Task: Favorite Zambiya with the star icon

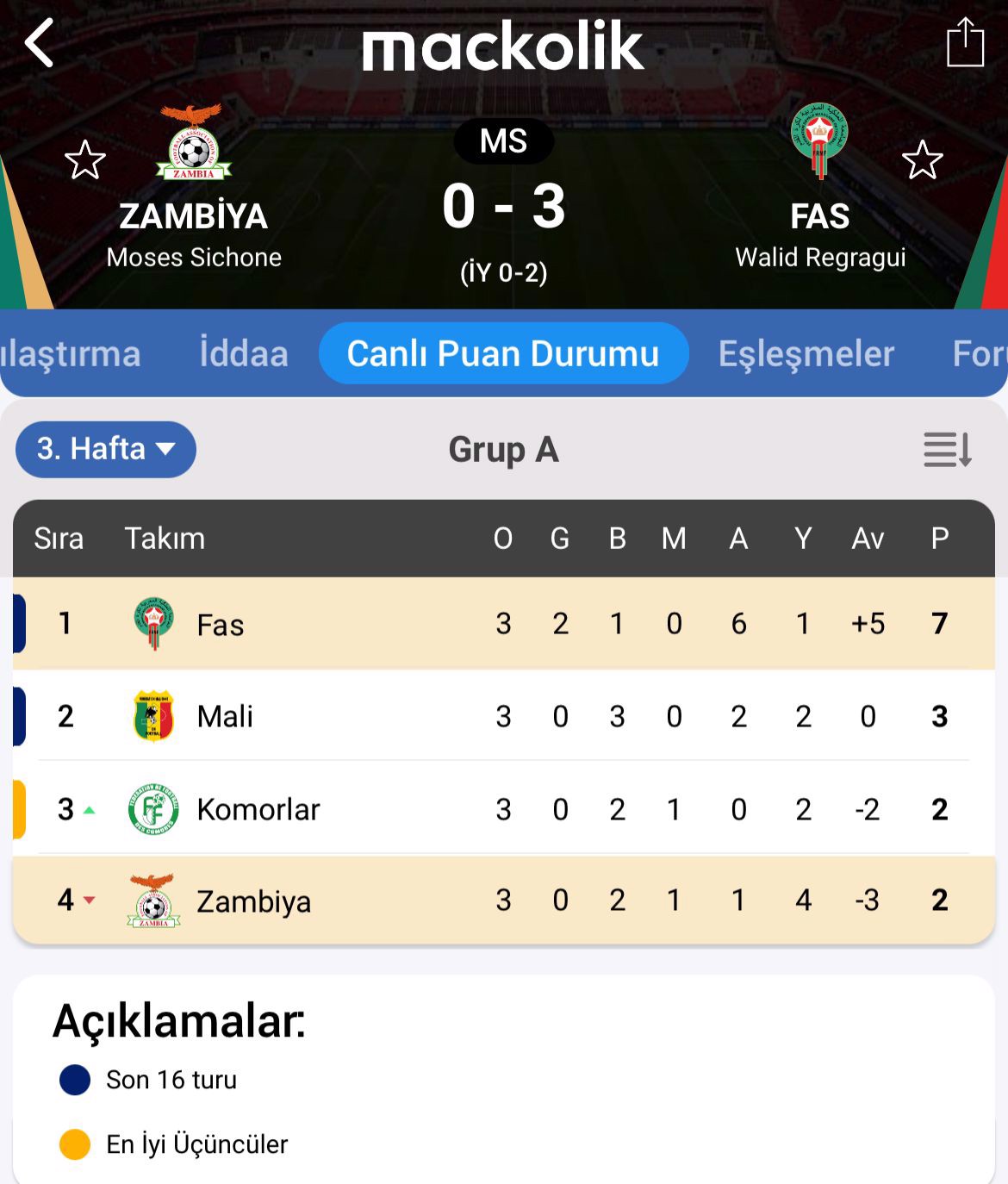Action: click(85, 160)
